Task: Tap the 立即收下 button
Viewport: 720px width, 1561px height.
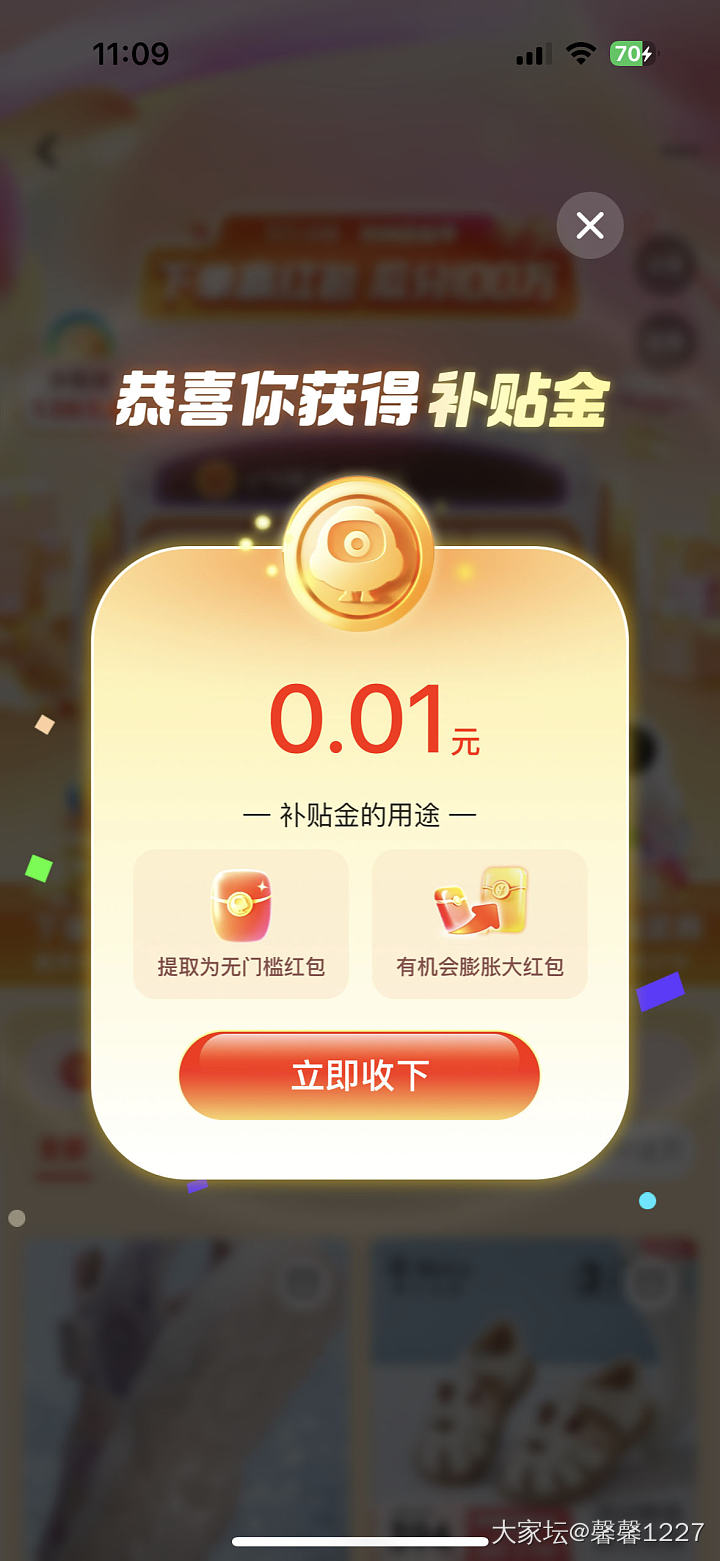Action: click(359, 1076)
